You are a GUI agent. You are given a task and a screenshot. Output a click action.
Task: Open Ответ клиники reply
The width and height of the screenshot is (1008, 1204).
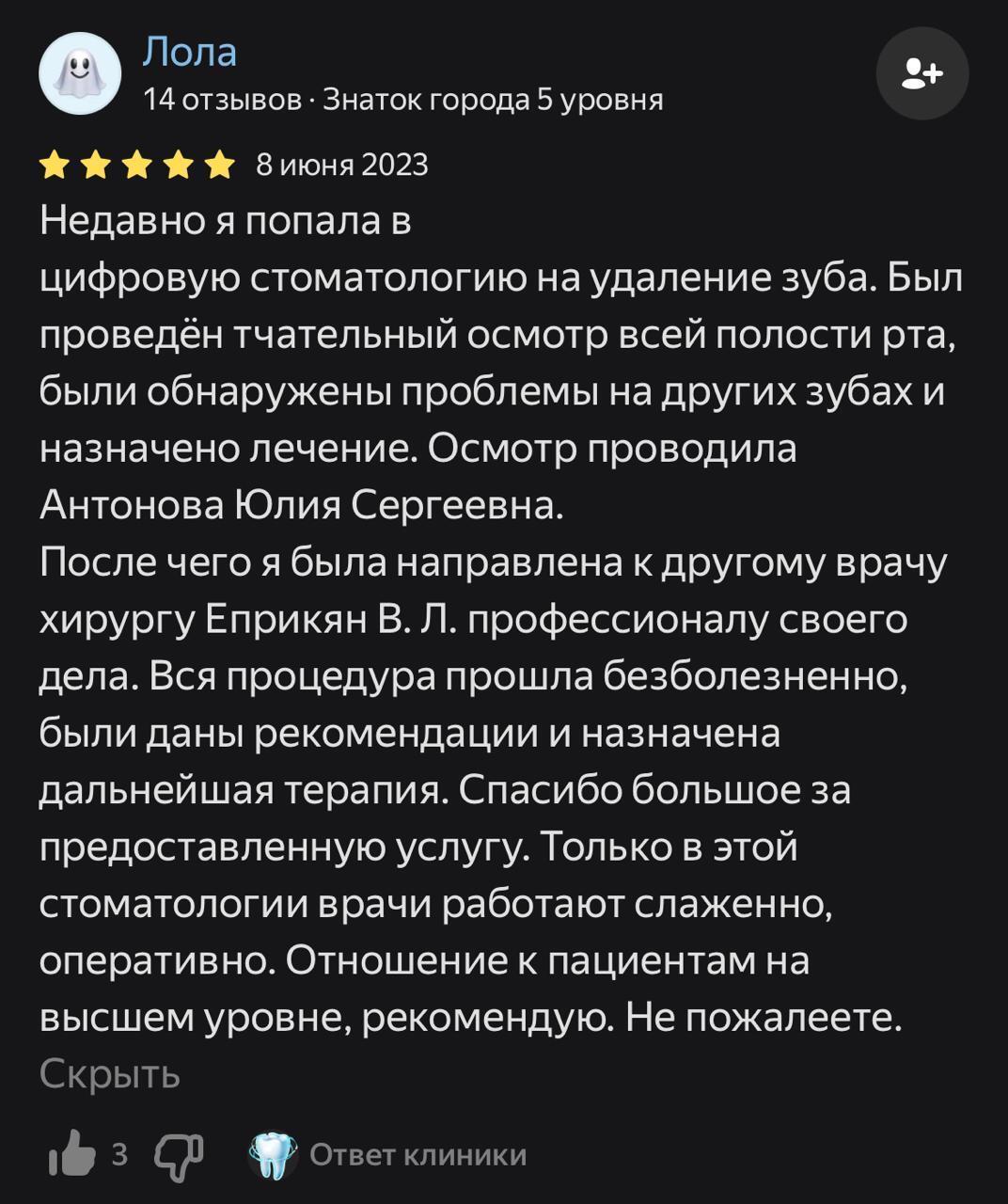coord(417,1155)
